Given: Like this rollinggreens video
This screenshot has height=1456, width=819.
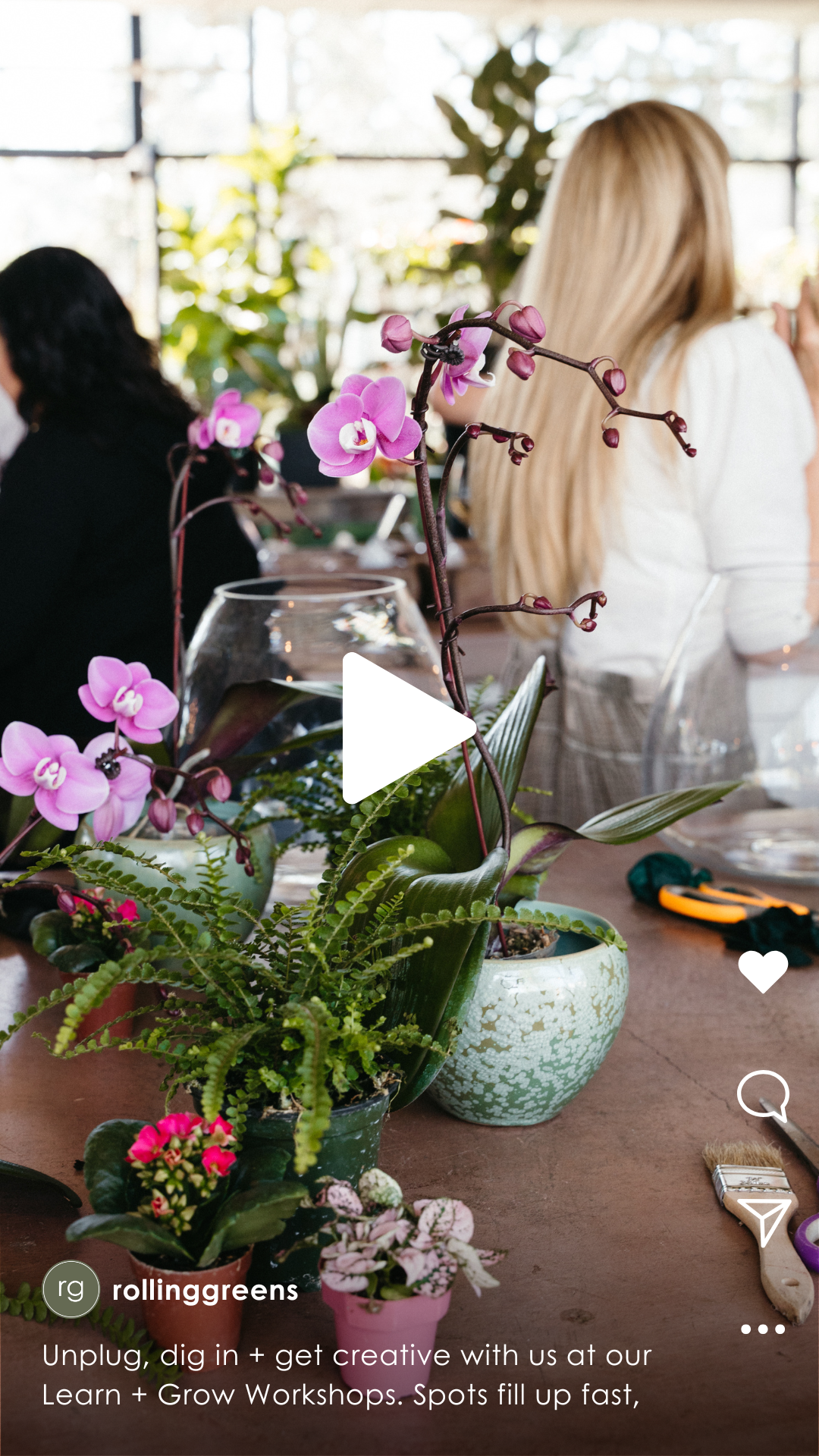Looking at the screenshot, I should (x=763, y=971).
